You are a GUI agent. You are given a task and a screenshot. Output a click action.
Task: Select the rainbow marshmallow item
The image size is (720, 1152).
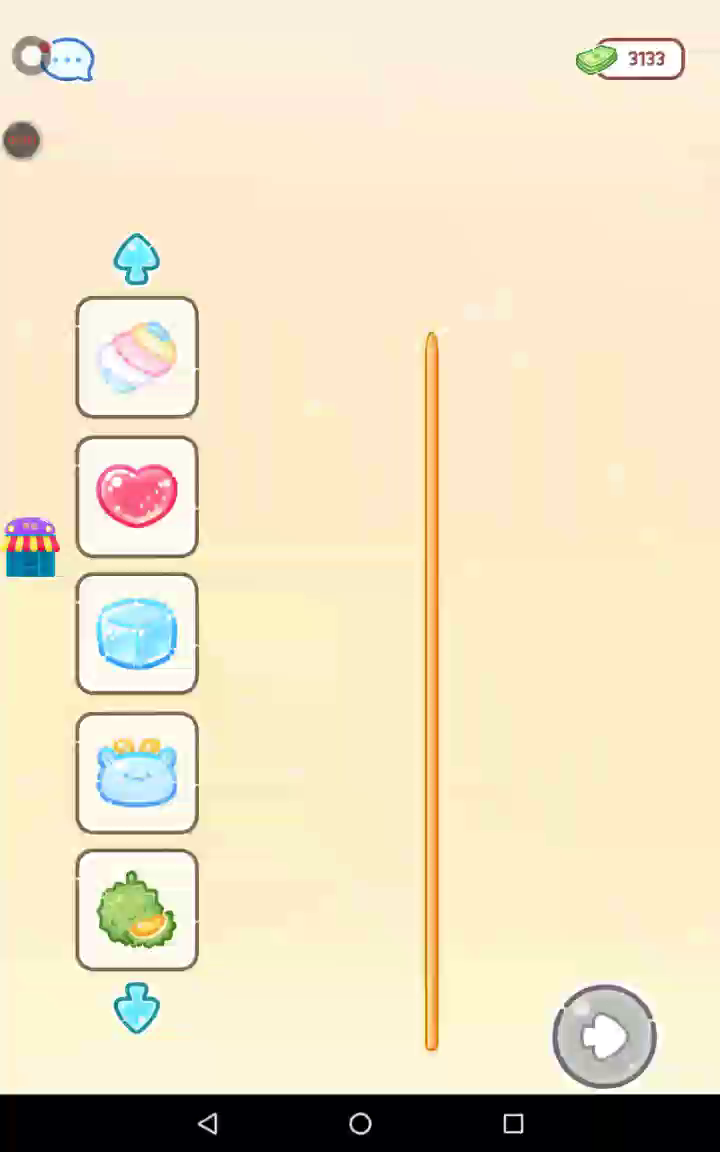137,357
